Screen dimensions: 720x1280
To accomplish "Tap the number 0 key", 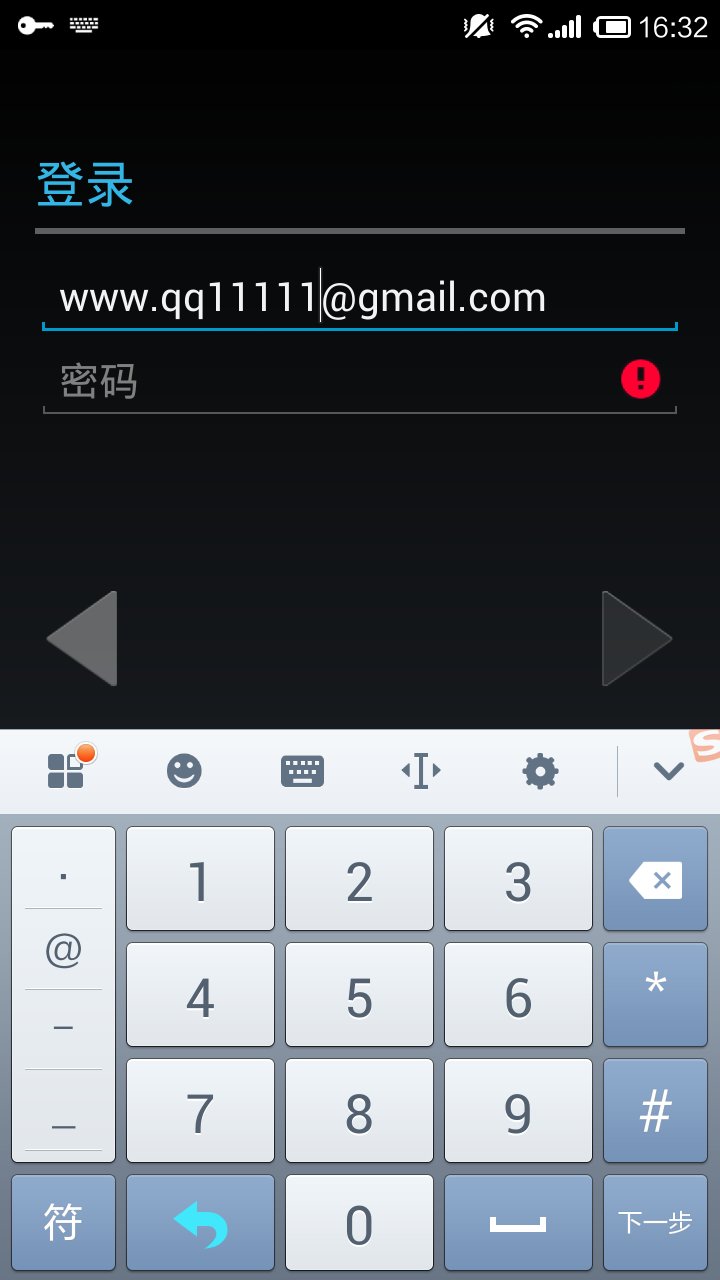I will [359, 1222].
